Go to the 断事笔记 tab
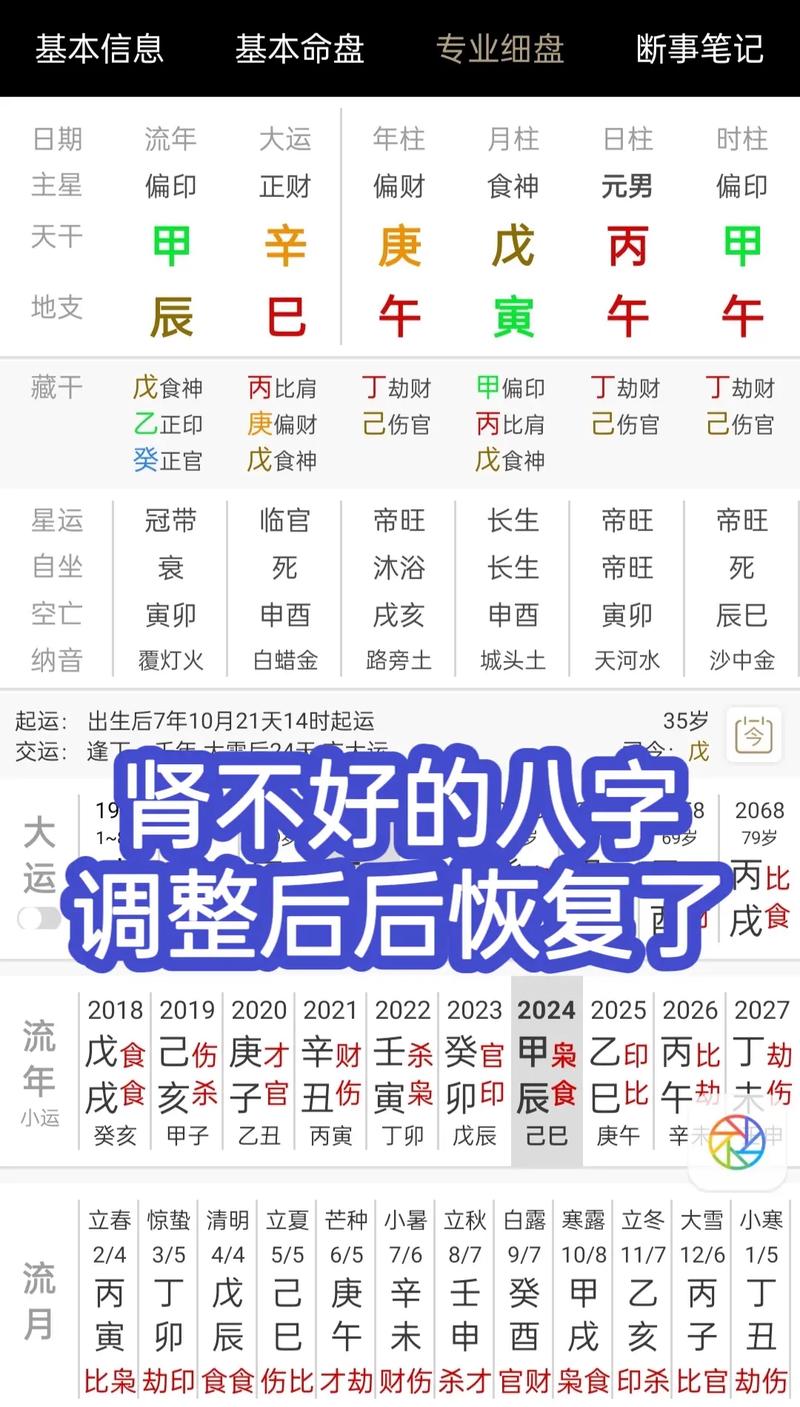Image resolution: width=800 pixels, height=1407 pixels. 700,48
